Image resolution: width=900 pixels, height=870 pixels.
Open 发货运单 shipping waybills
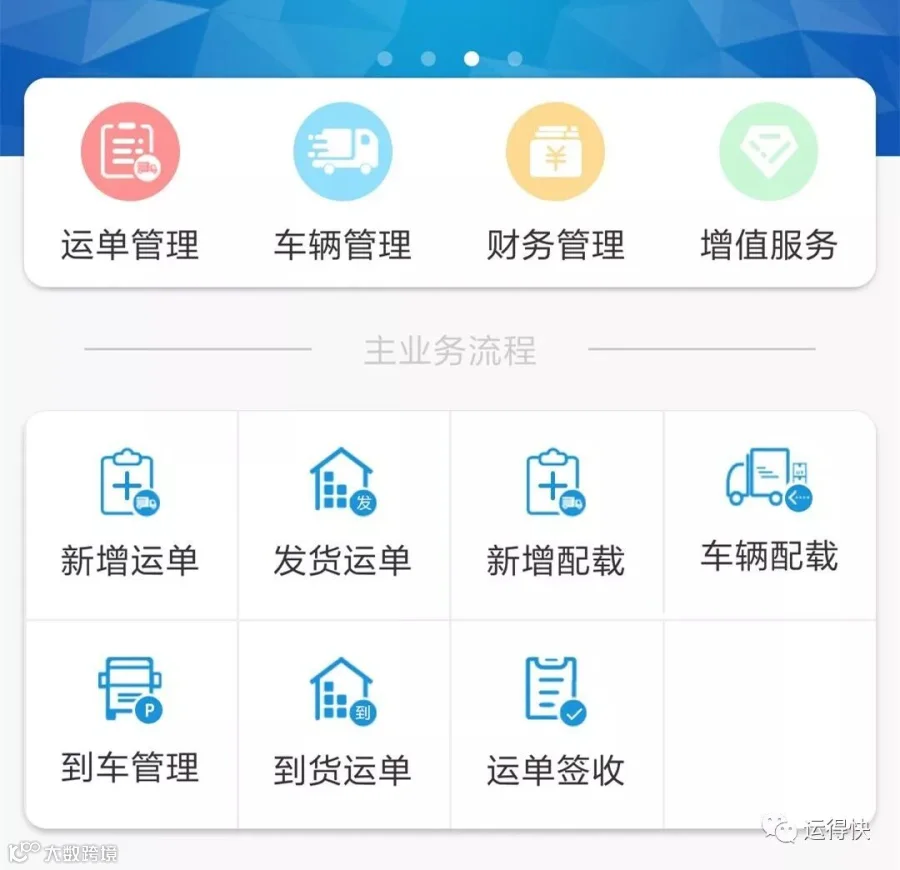[343, 514]
